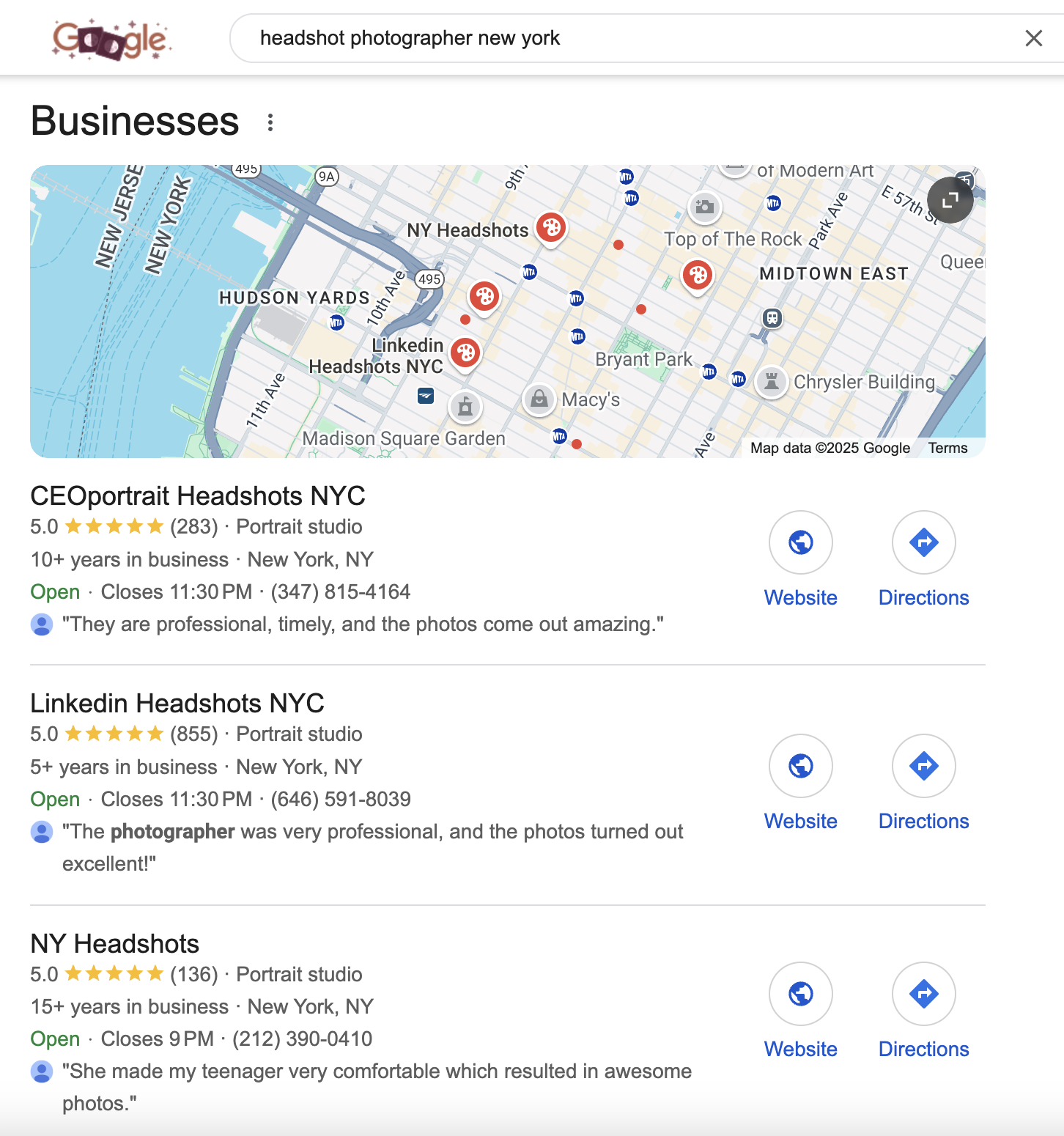
Task: Select the Linkedin Headshots NYC map pin
Action: (465, 353)
